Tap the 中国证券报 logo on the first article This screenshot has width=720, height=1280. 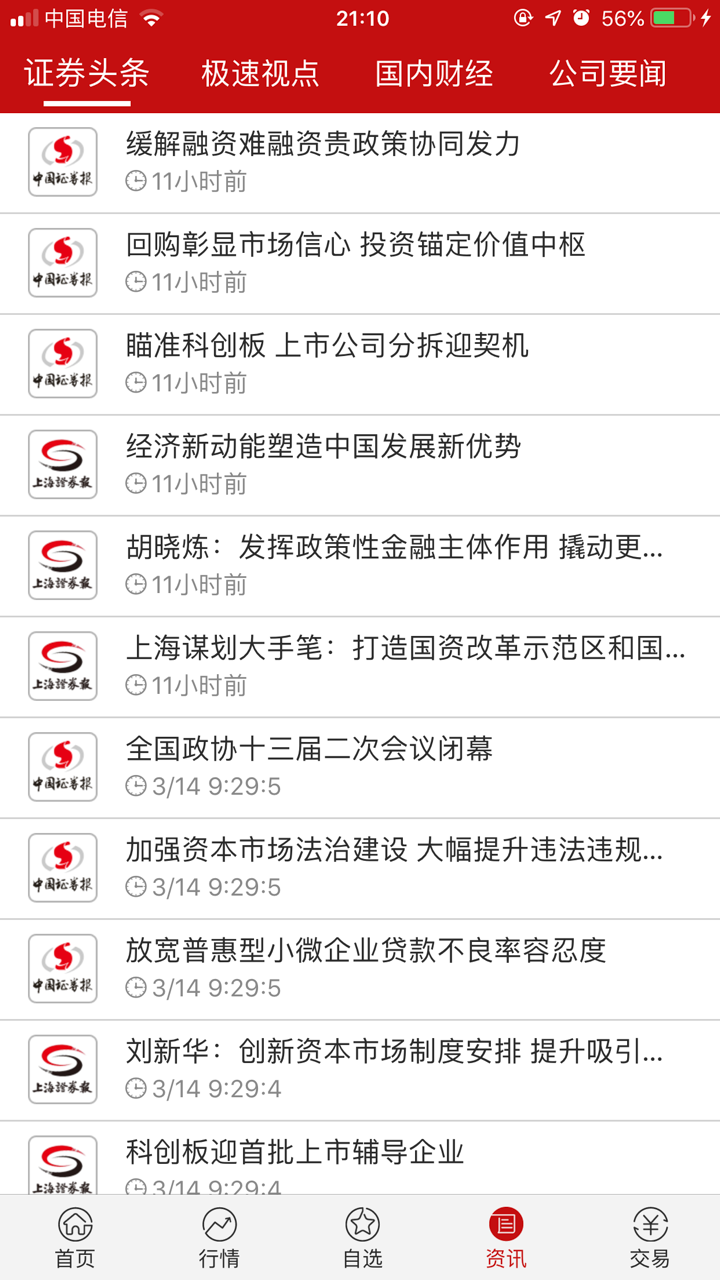pyautogui.click(x=62, y=162)
